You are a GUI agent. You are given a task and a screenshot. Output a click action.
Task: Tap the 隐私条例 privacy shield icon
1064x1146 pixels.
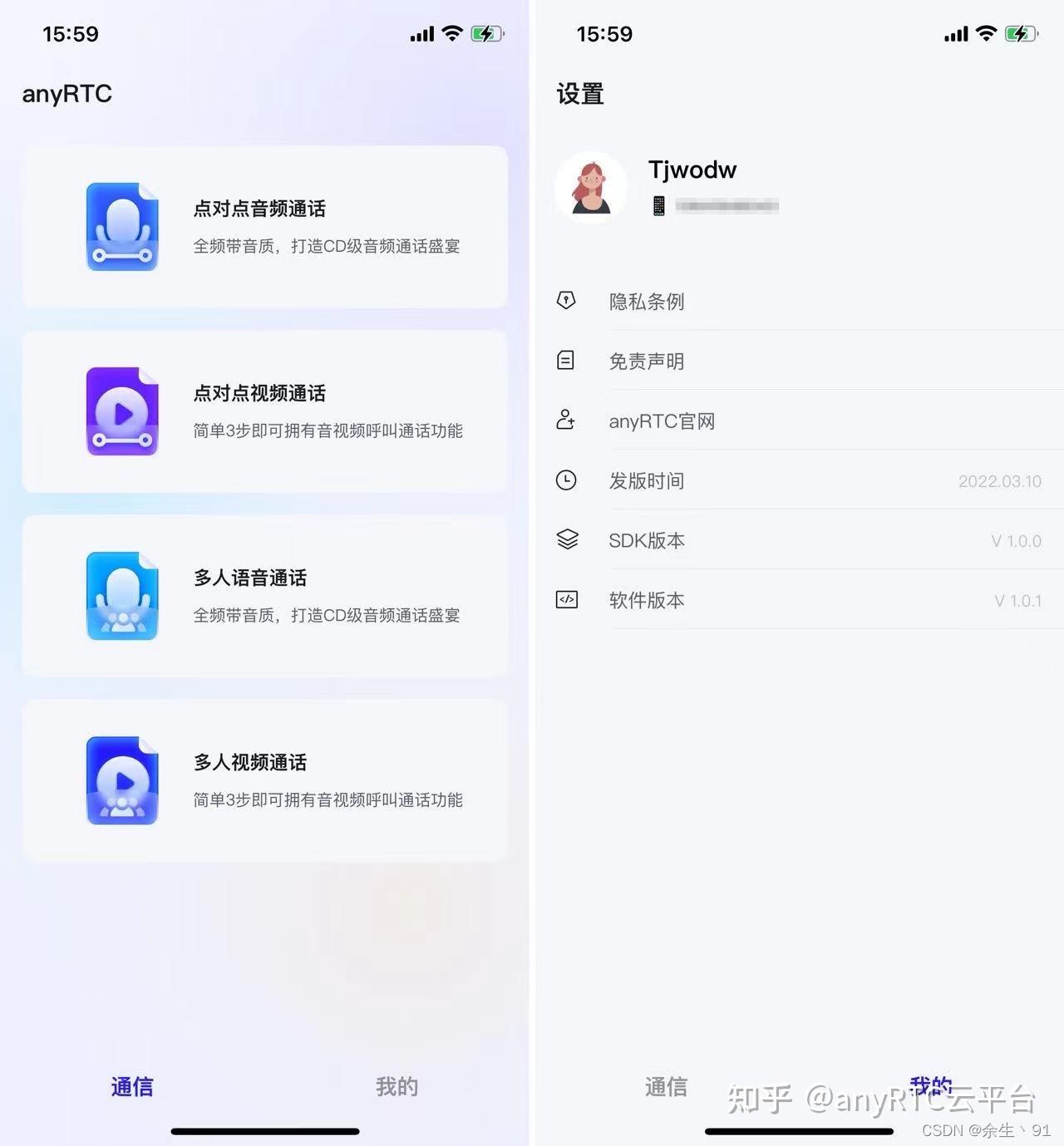click(x=566, y=301)
